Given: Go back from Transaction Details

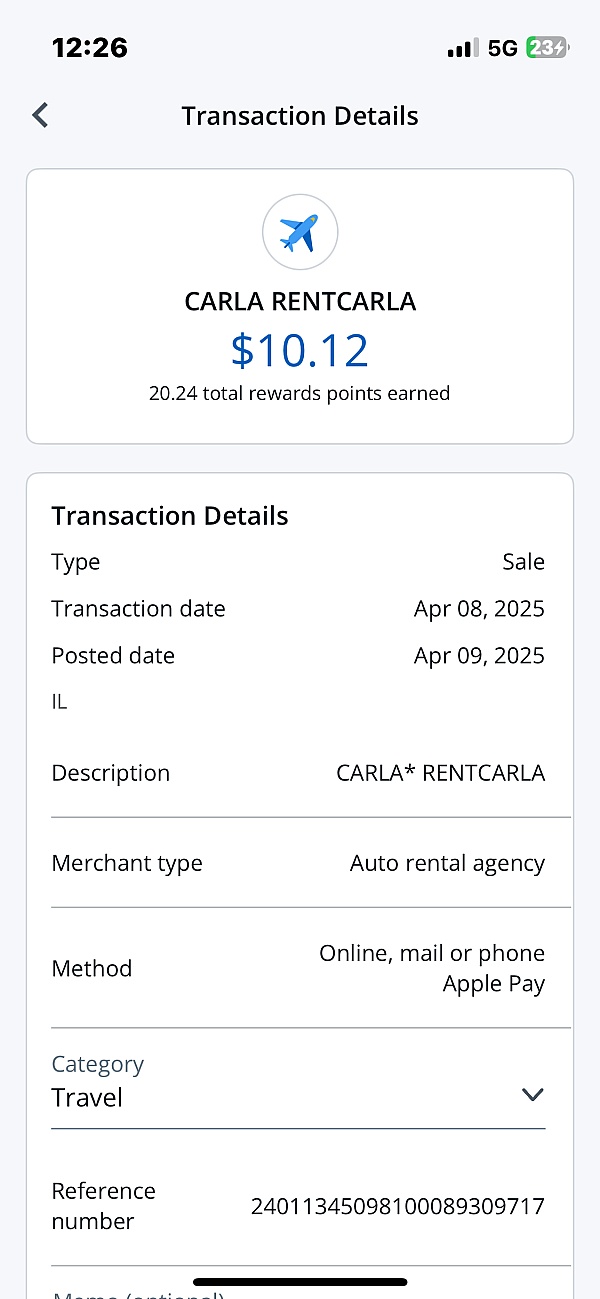Looking at the screenshot, I should (40, 116).
